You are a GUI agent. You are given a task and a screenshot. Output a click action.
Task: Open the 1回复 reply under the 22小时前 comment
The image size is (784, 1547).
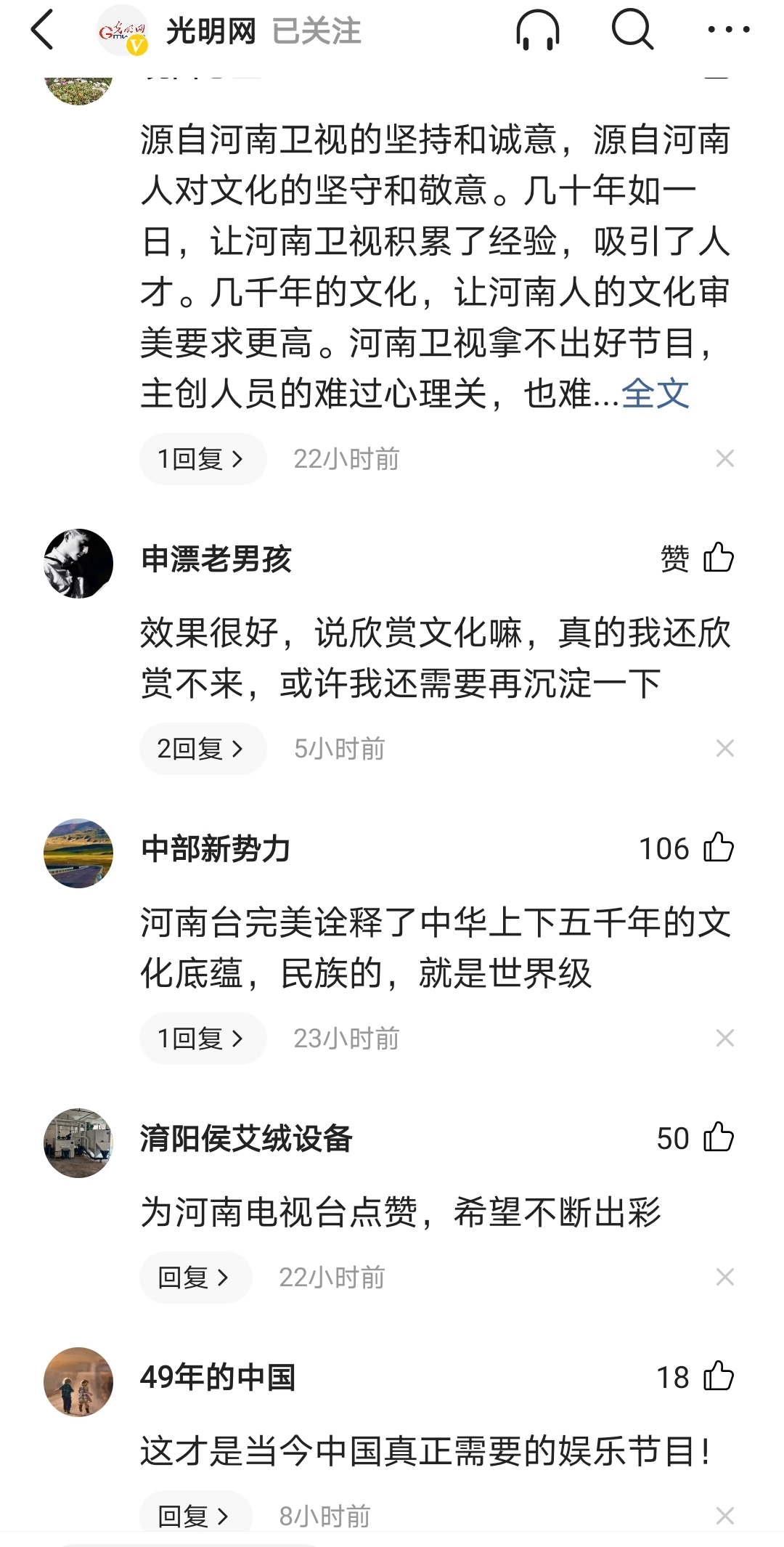pos(202,459)
